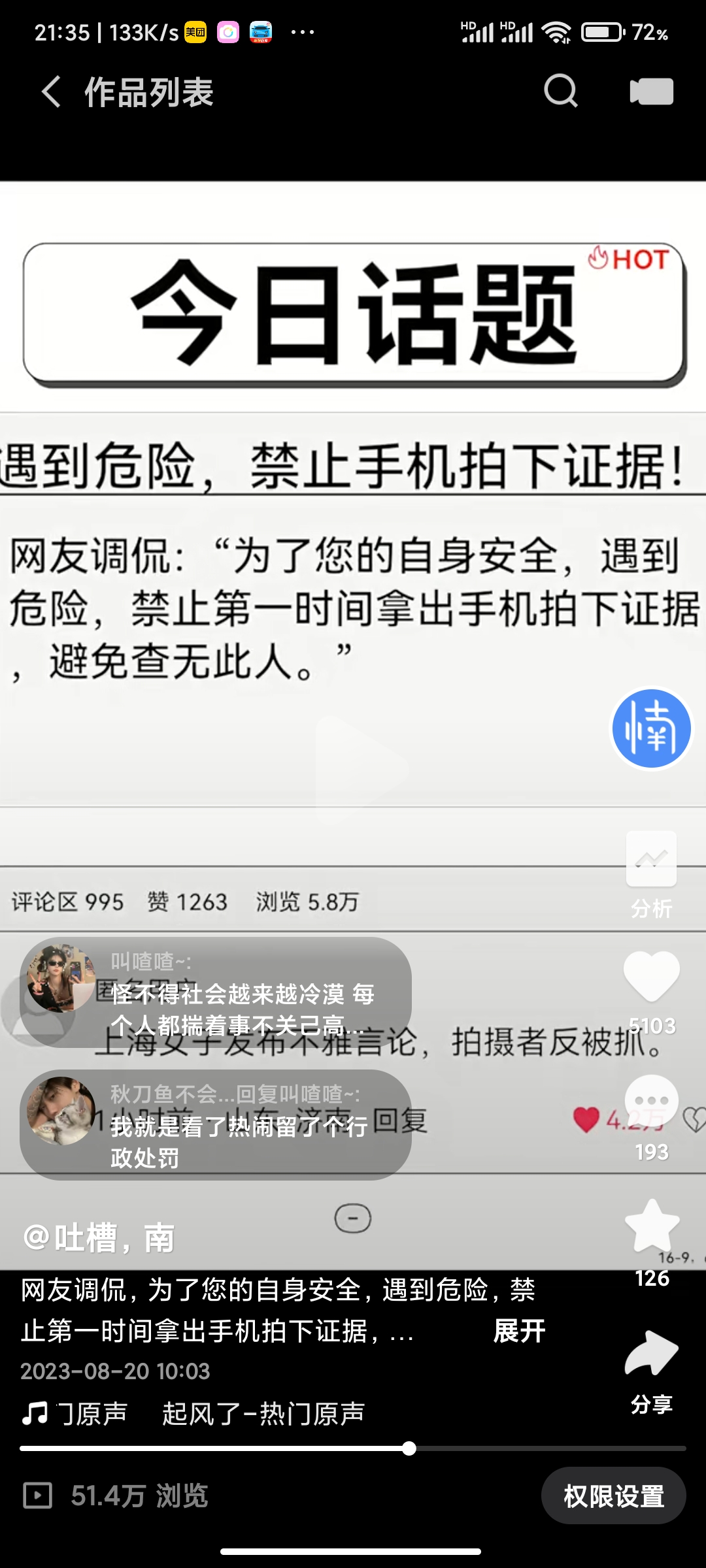Expand the caption with 展开

point(519,1331)
